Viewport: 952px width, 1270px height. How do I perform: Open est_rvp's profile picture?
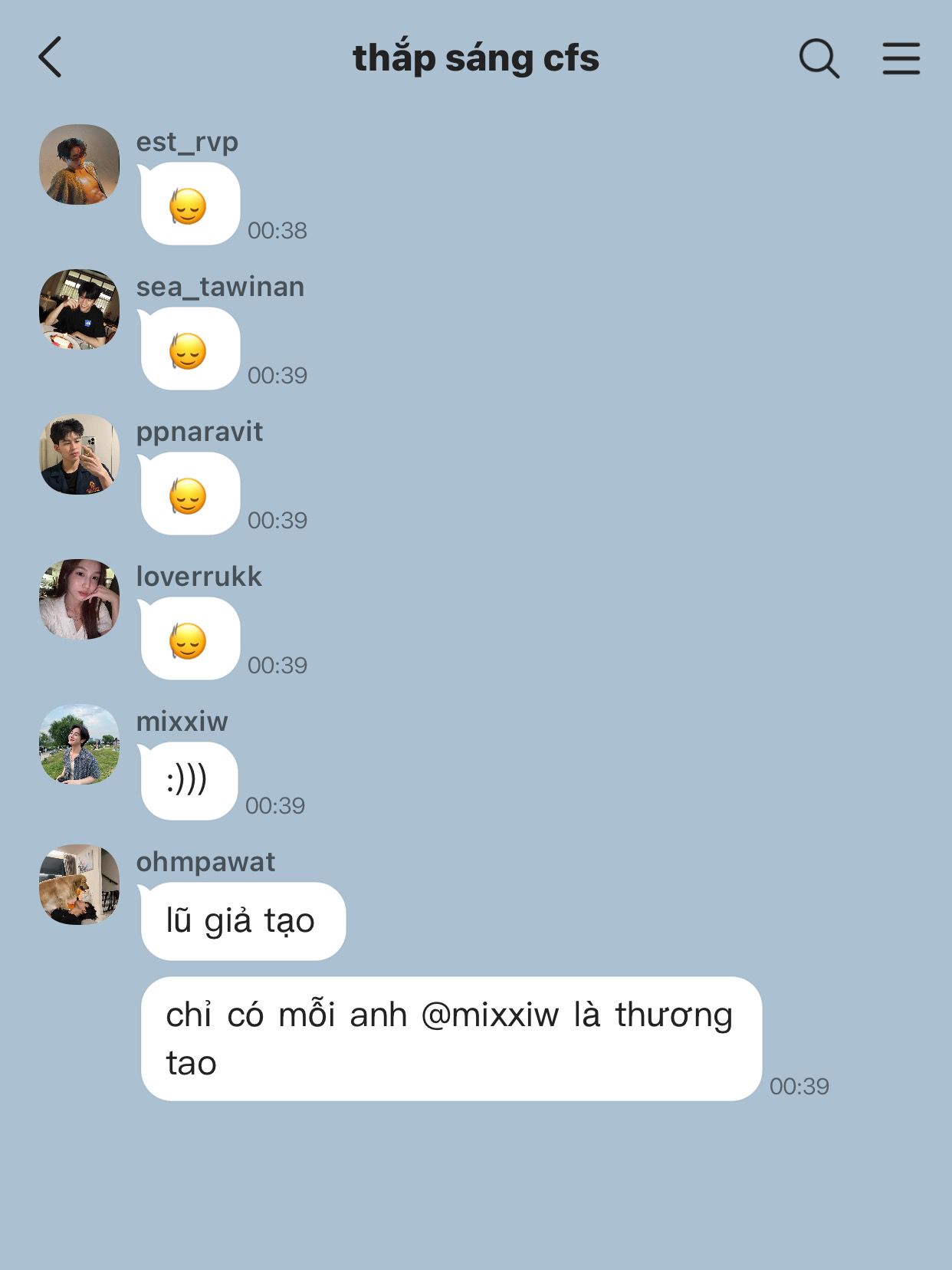pyautogui.click(x=79, y=164)
